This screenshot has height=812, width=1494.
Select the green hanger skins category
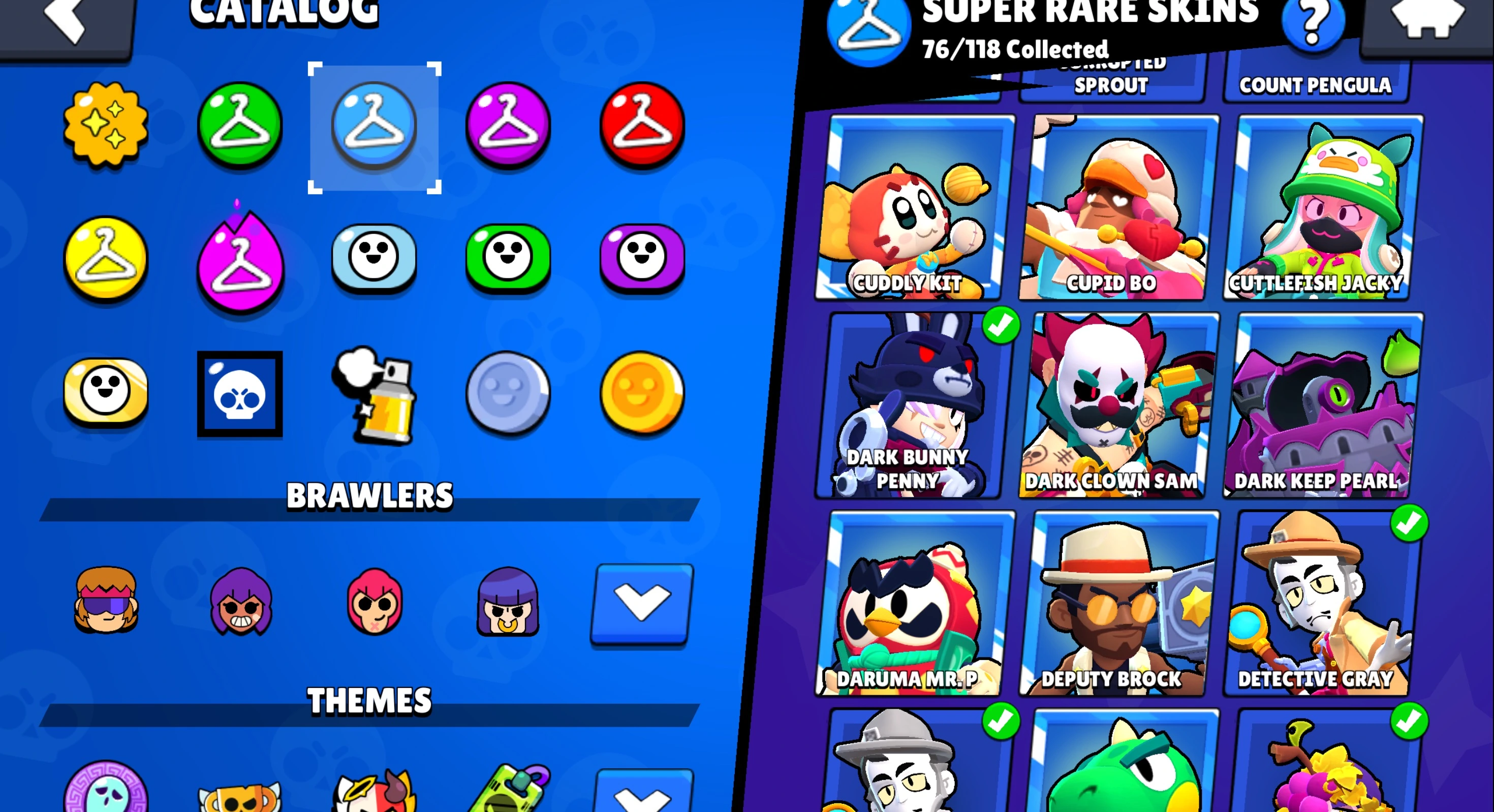pyautogui.click(x=239, y=126)
